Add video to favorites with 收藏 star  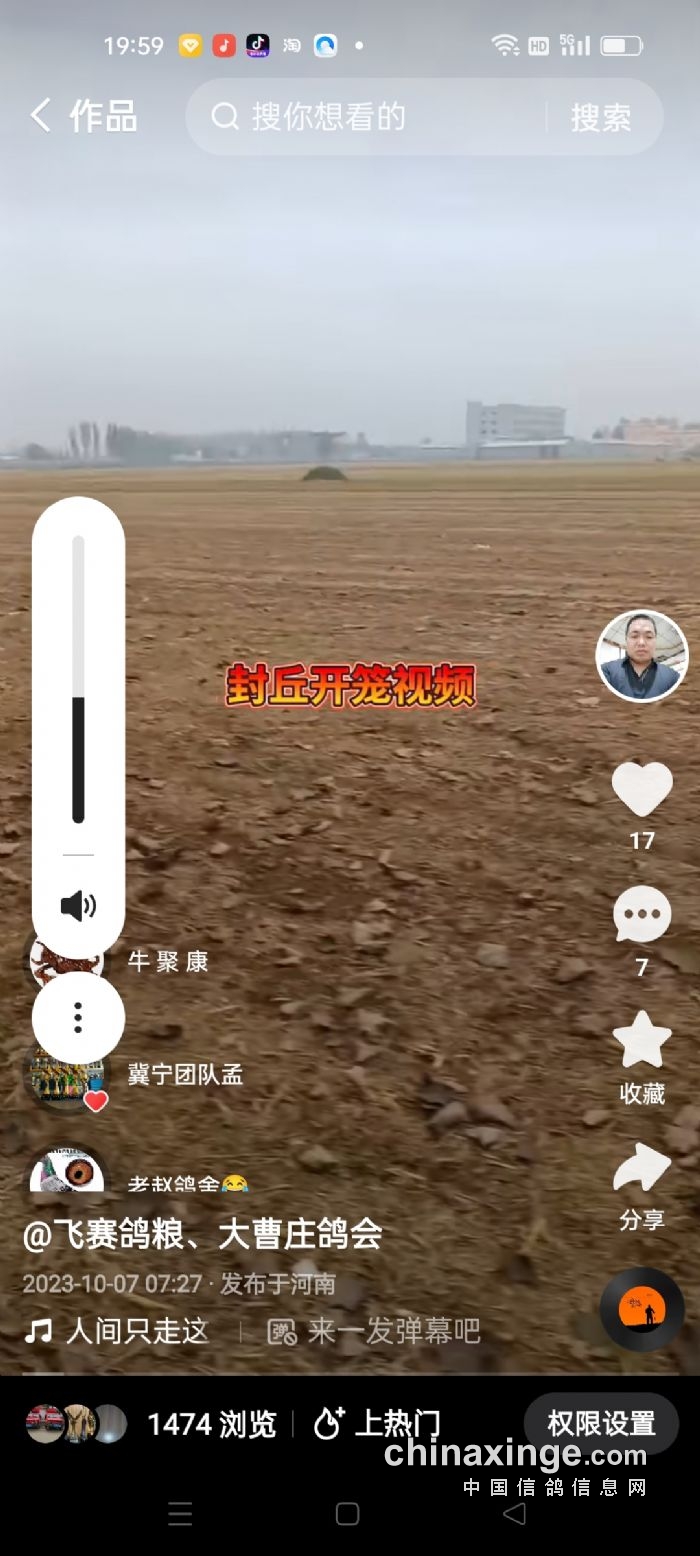coord(642,1042)
